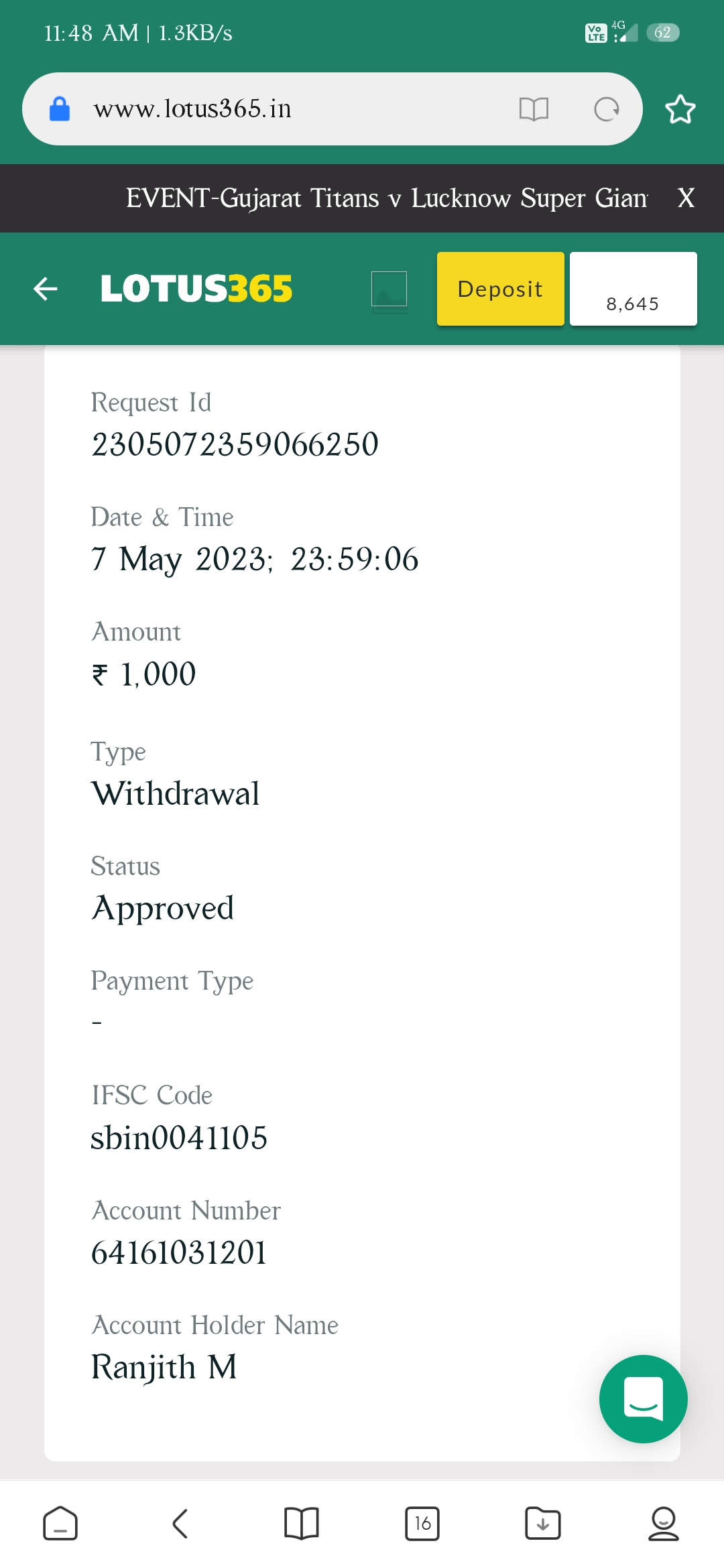This screenshot has width=724, height=1568.
Task: Open the 8,645 balance box
Action: (x=633, y=289)
